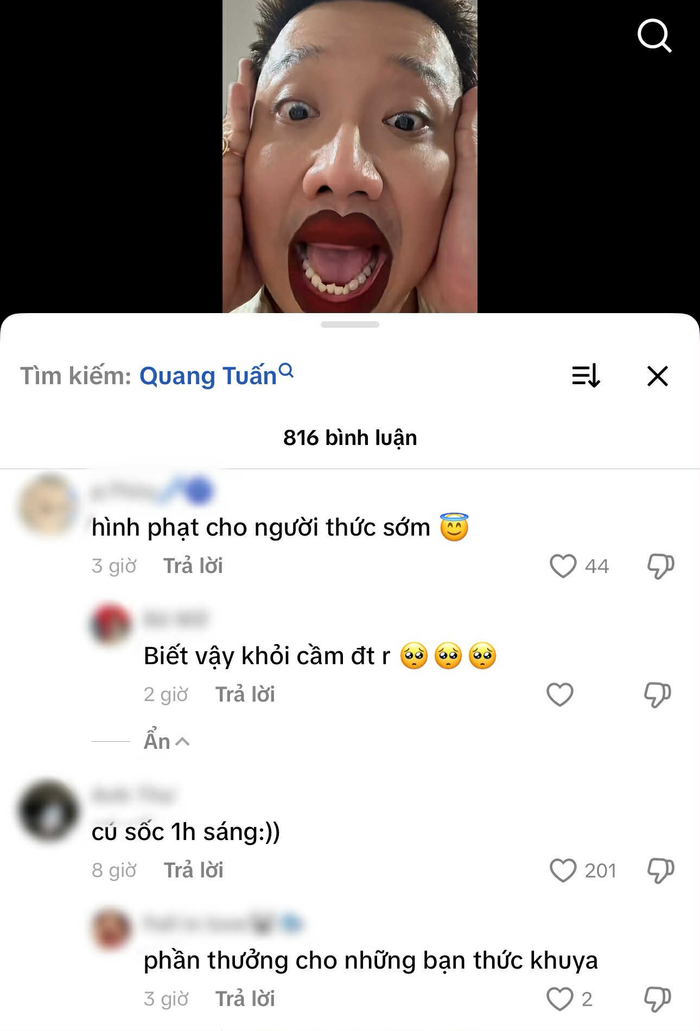Dislike the comment 'hình phạt cho người thức sớm'

pyautogui.click(x=660, y=566)
